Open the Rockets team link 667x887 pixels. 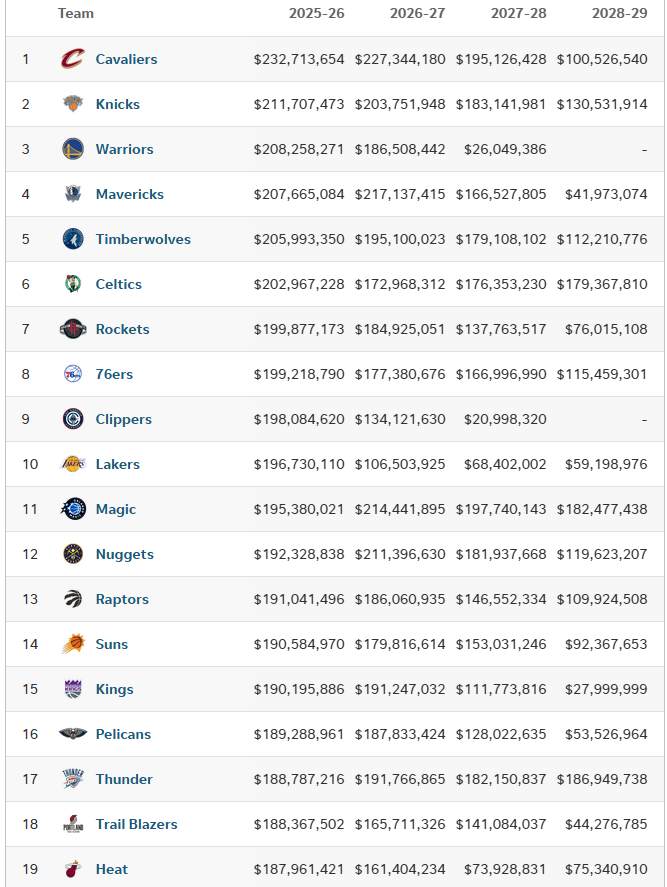(x=122, y=329)
